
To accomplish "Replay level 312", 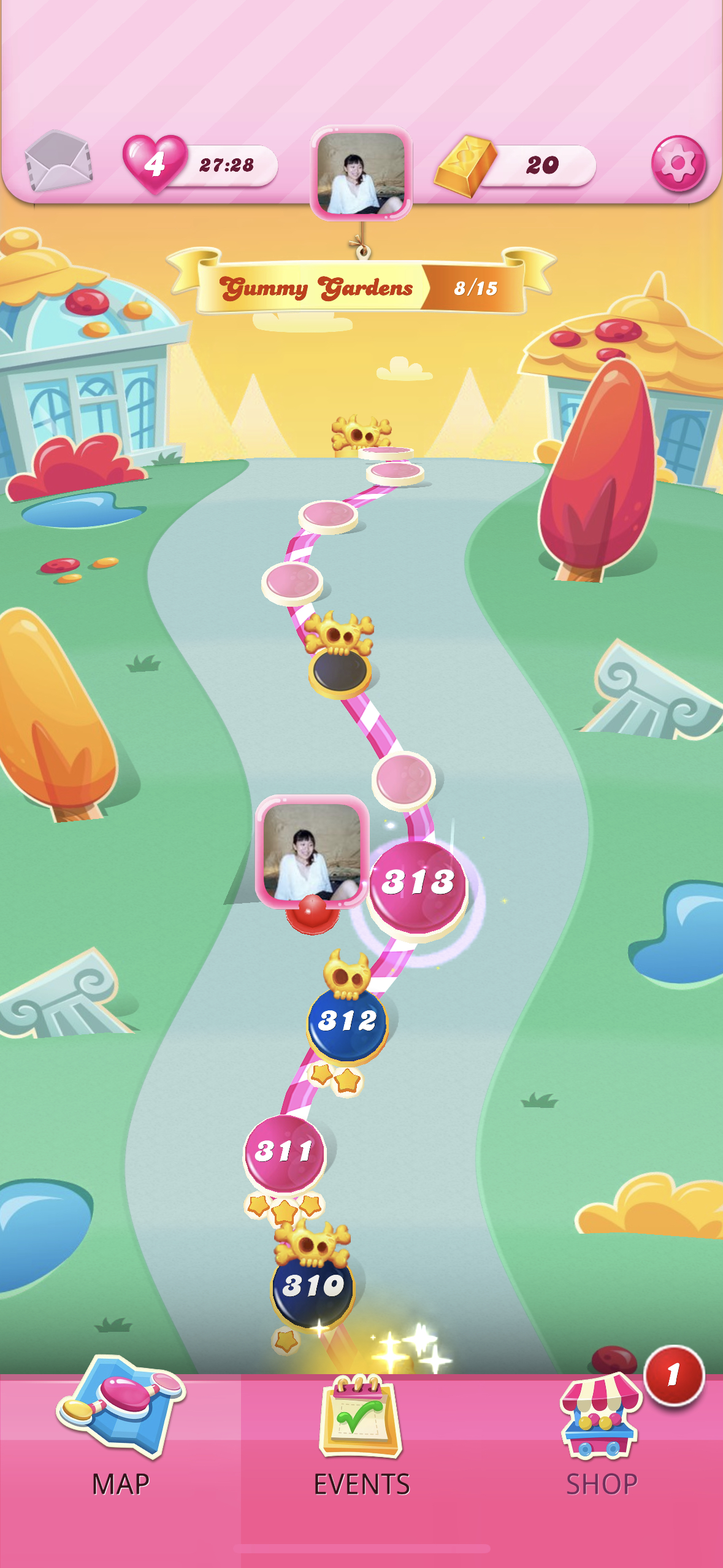I will pyautogui.click(x=347, y=1022).
